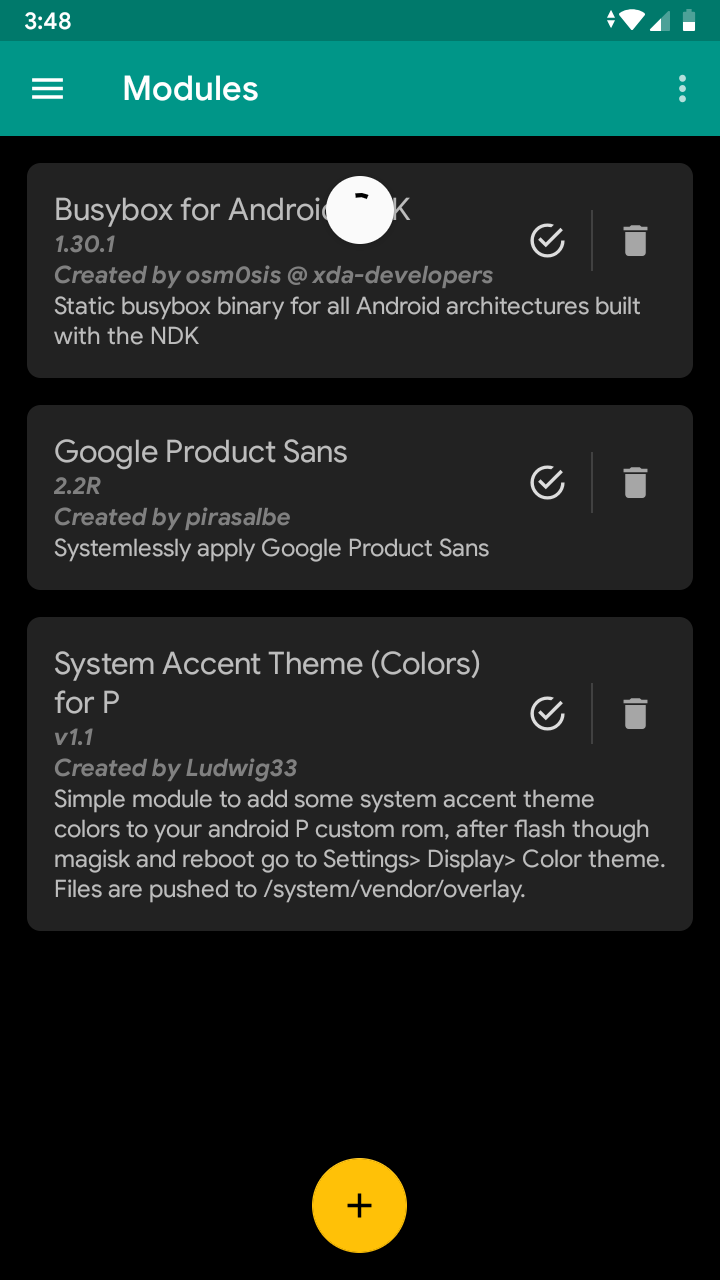Open the overflow menu in Modules bar
The width and height of the screenshot is (720, 1280).
[682, 89]
